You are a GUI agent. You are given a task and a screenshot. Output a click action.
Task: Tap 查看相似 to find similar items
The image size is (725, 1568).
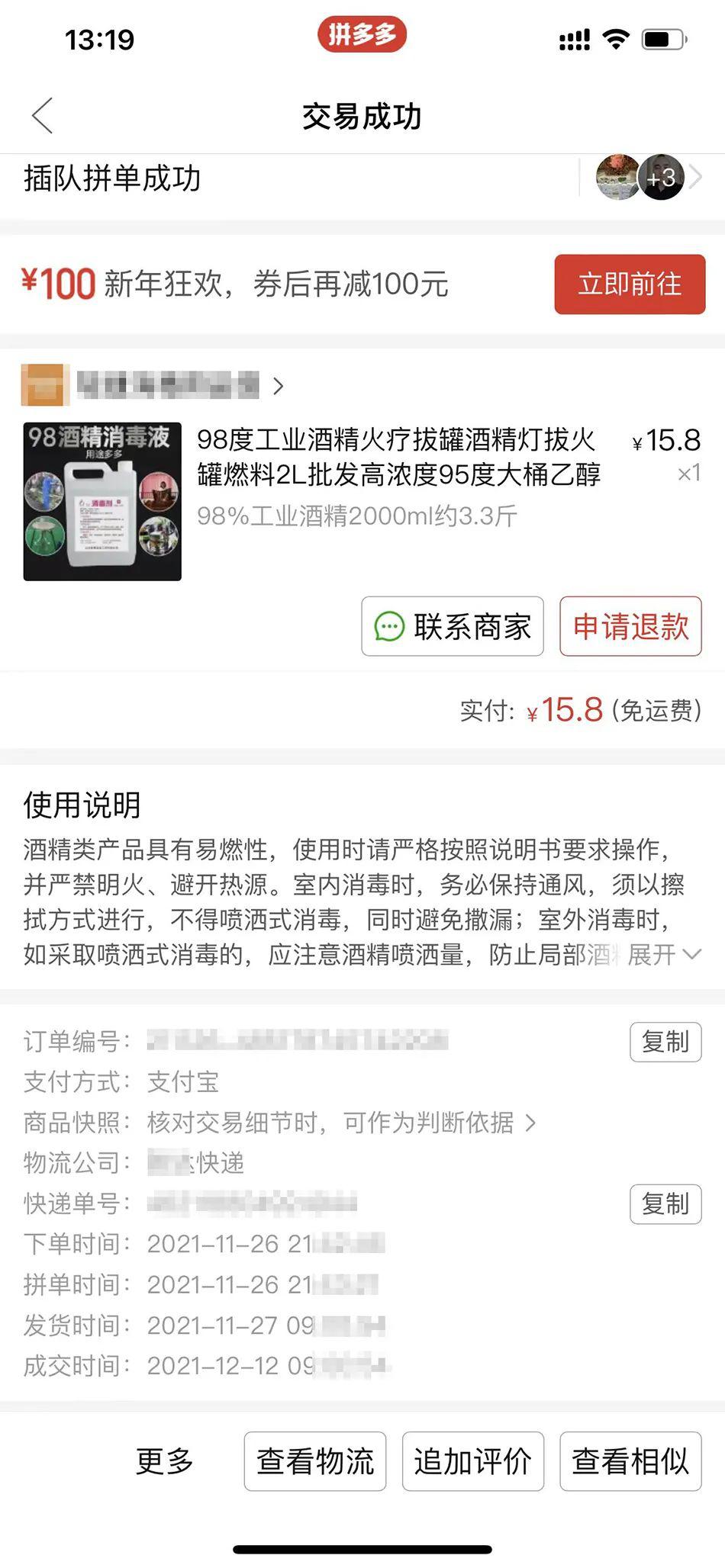[631, 1461]
